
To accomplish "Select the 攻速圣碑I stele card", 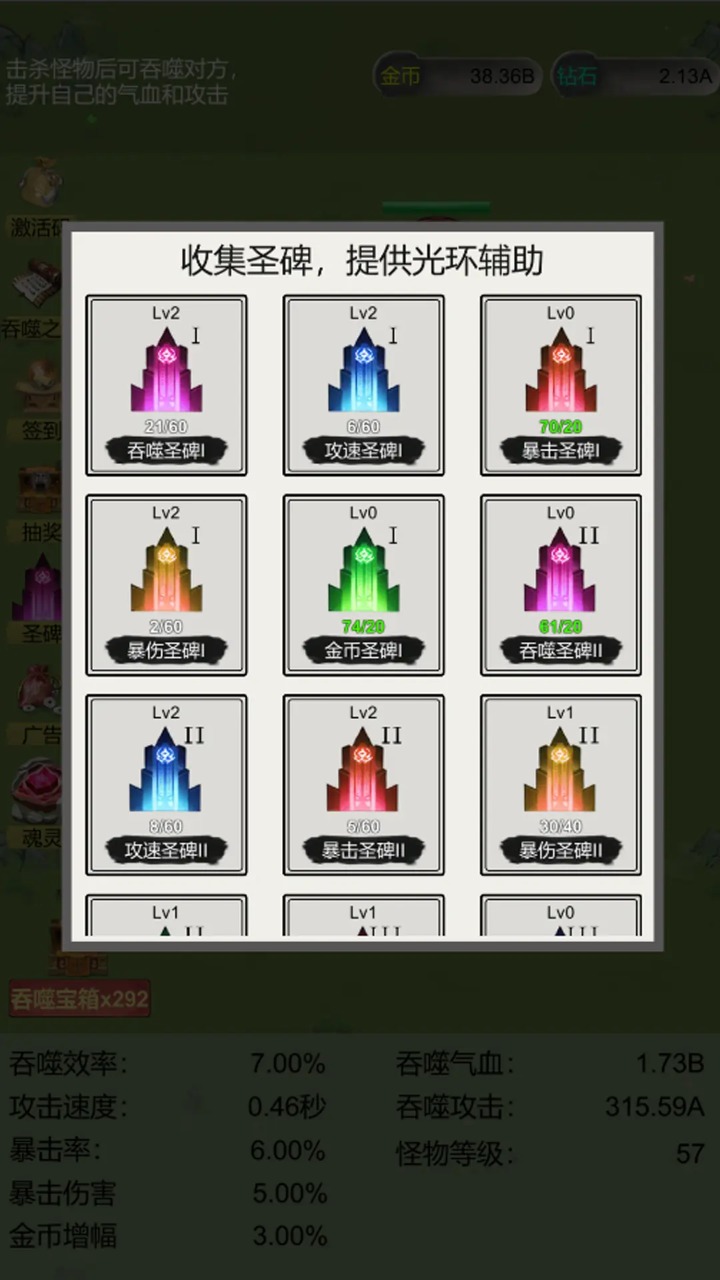I will coord(363,385).
